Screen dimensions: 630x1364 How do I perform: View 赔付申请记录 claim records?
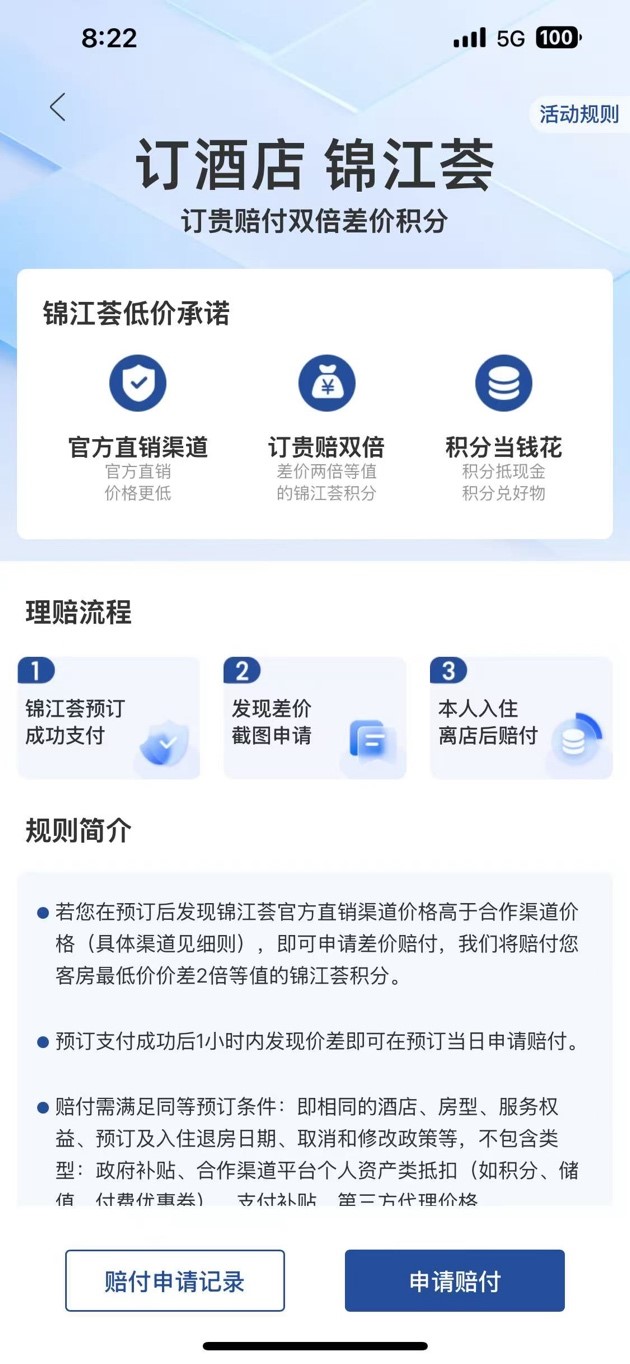pyautogui.click(x=175, y=1280)
